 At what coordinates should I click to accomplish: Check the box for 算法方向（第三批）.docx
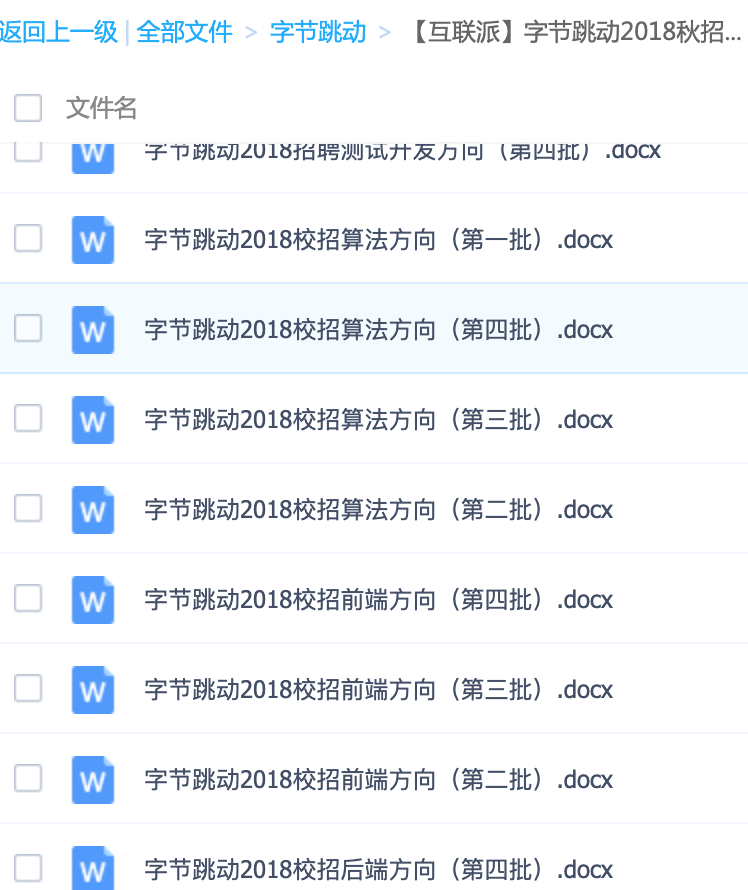click(x=28, y=418)
